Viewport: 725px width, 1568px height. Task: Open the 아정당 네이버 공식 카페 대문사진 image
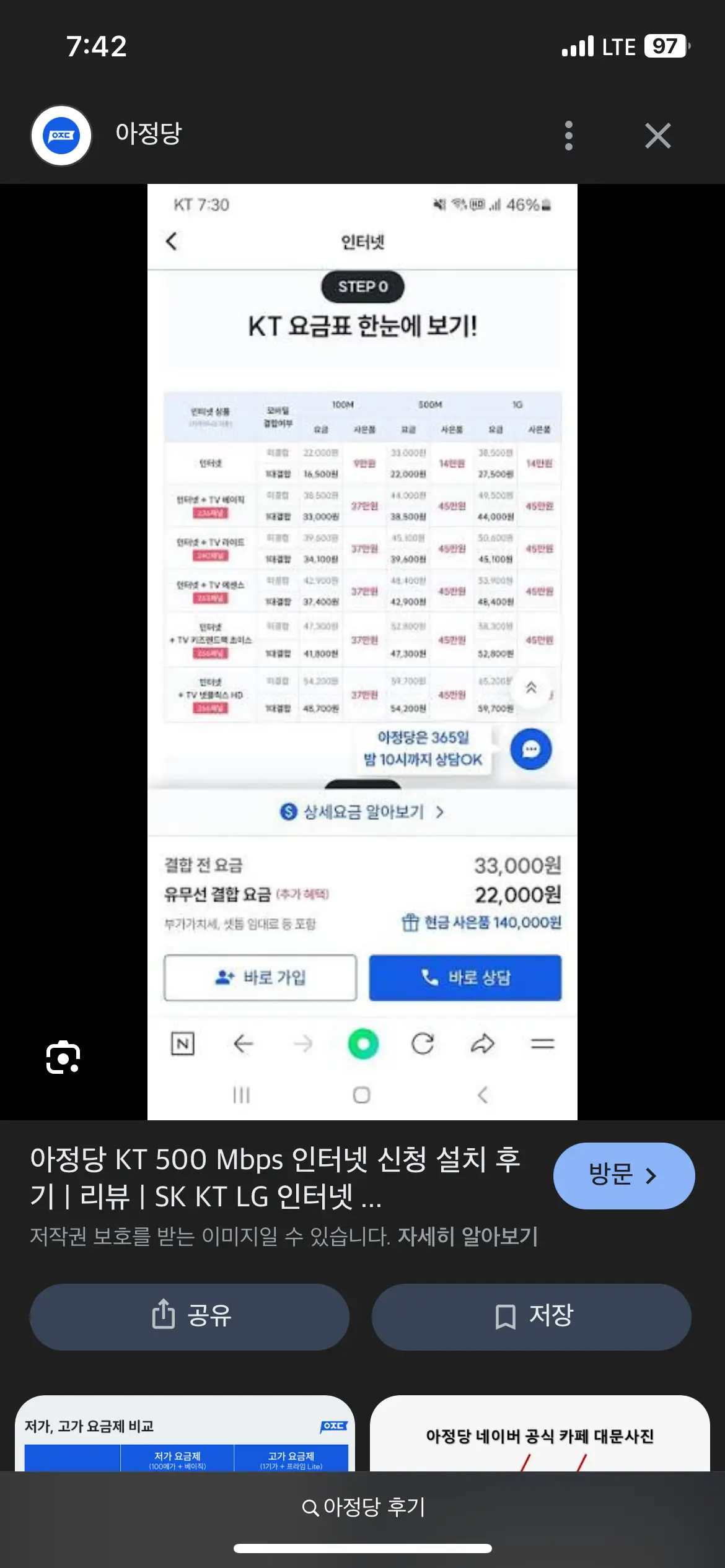(x=539, y=1435)
